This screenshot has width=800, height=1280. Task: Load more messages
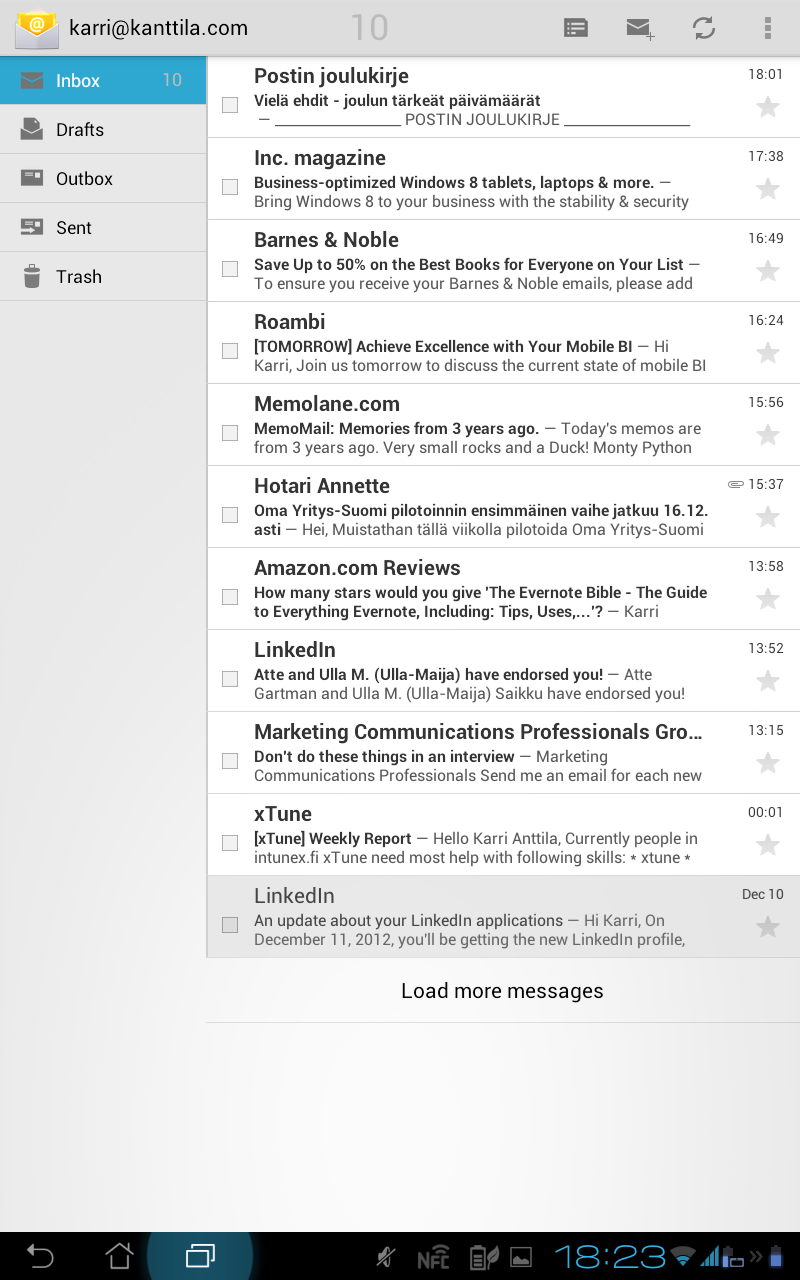(x=503, y=991)
